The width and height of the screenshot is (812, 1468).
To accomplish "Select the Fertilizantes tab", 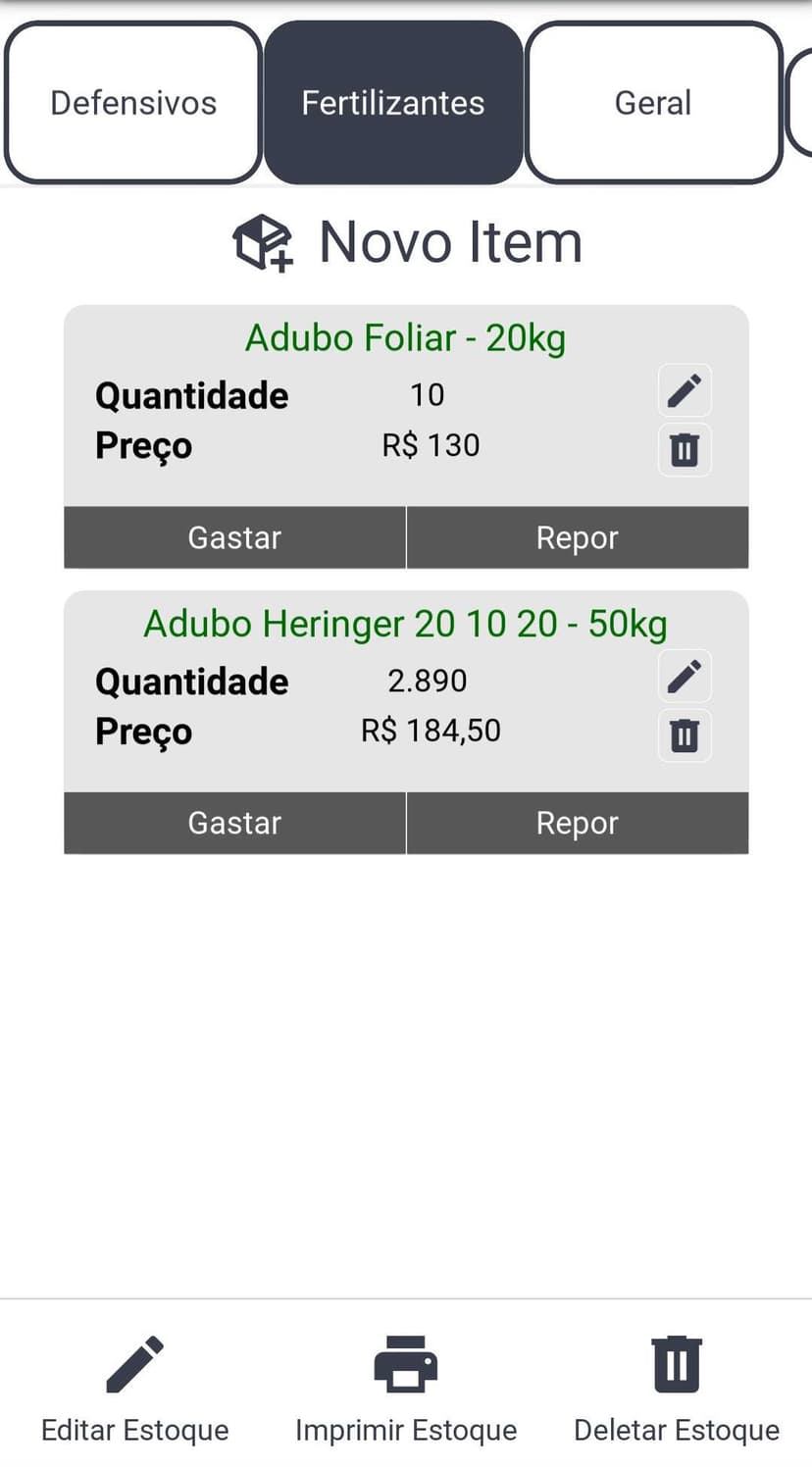I will [x=392, y=102].
